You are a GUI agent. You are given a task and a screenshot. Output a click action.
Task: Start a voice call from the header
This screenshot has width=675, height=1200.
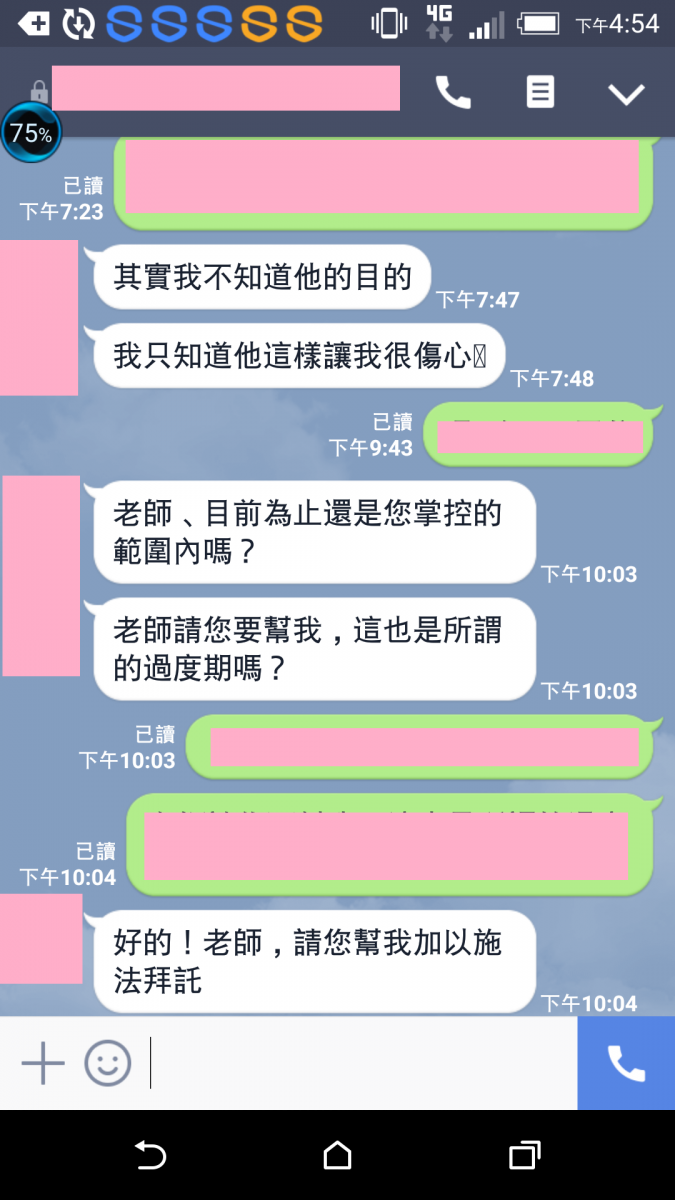(453, 93)
